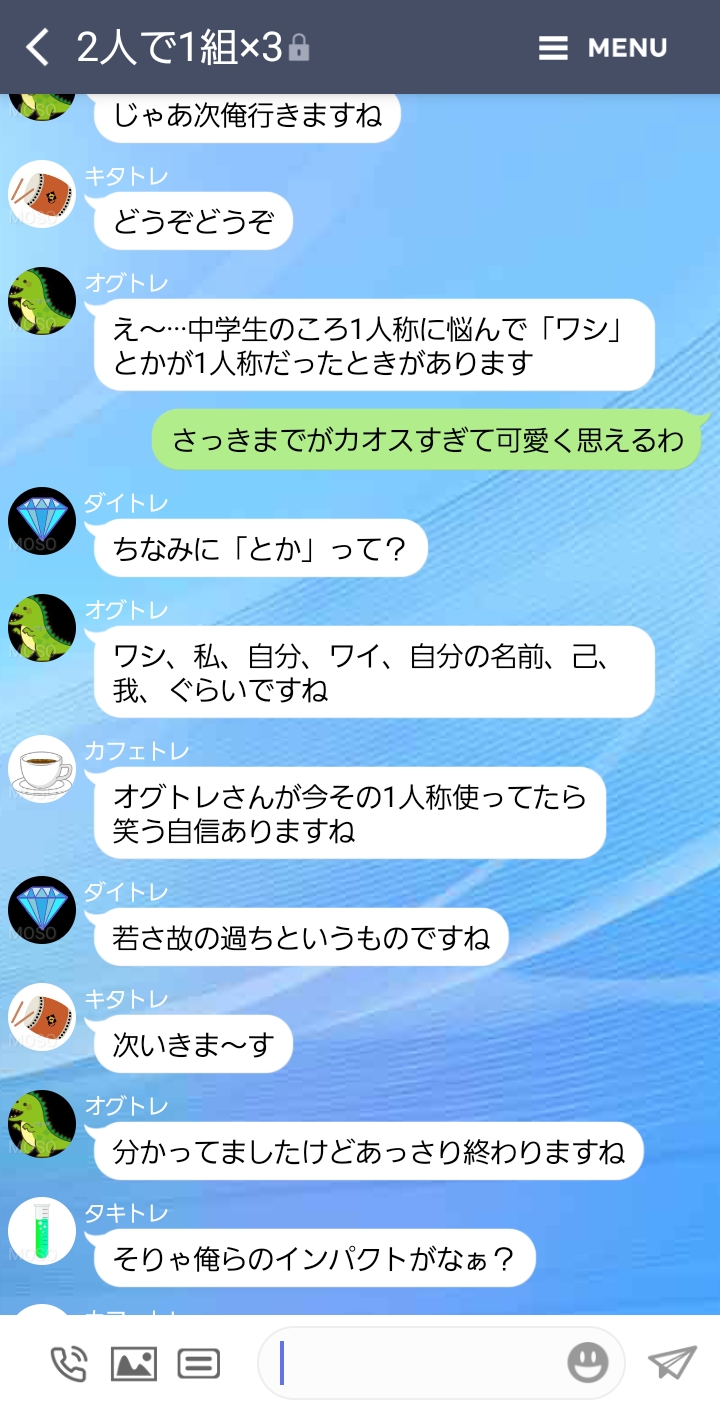The image size is (720, 1411).
Task: Open the text template icon
Action: [x=199, y=1363]
